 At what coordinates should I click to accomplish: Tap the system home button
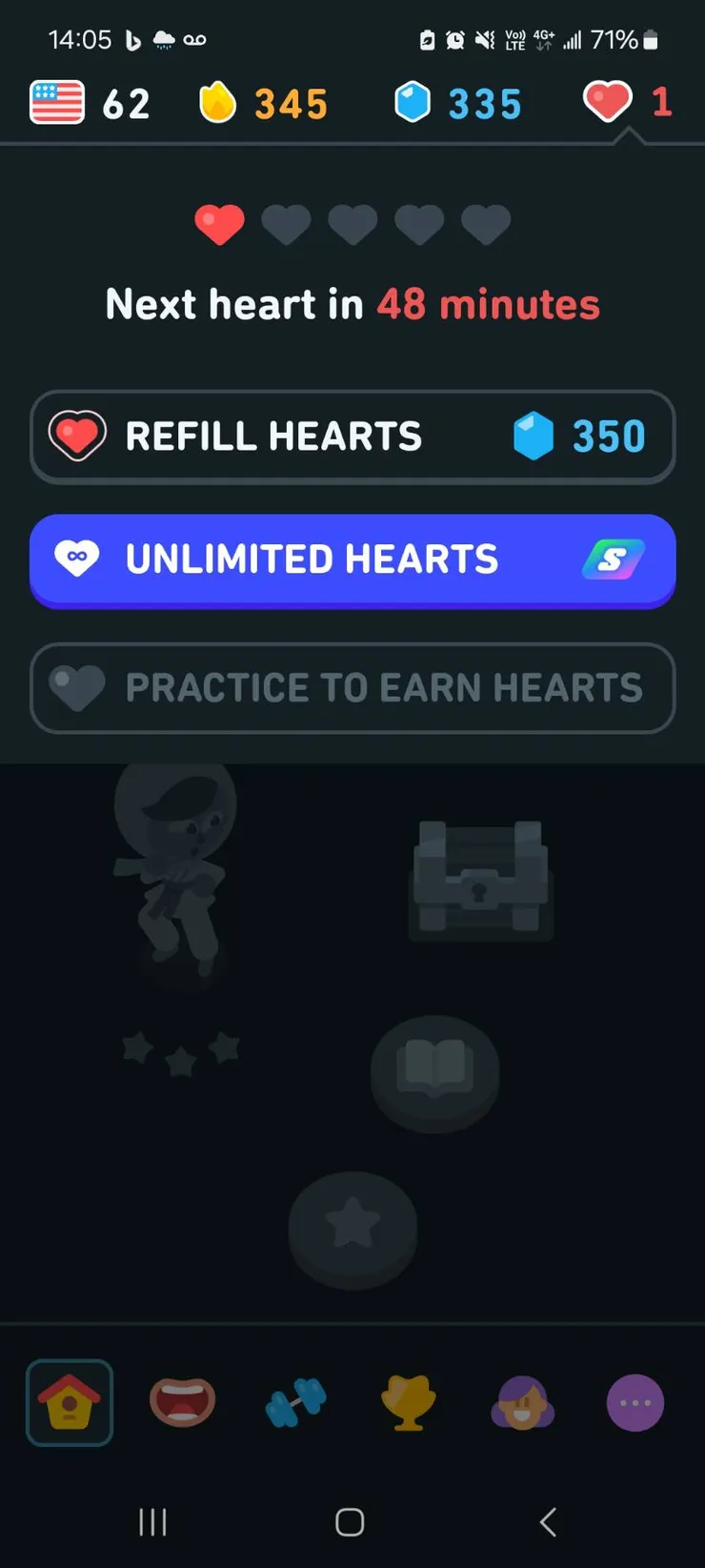pyautogui.click(x=350, y=1522)
